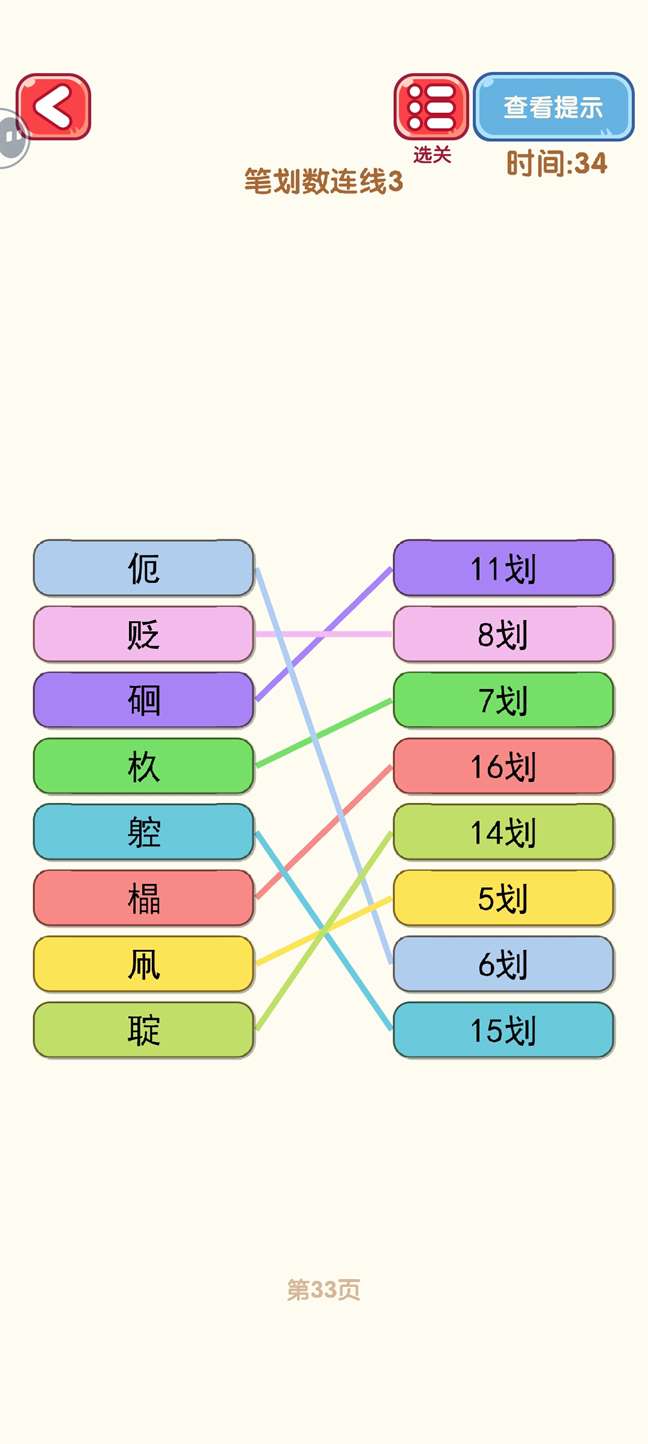Open the level select (选关) menu
This screenshot has width=648, height=1444.
tap(431, 107)
